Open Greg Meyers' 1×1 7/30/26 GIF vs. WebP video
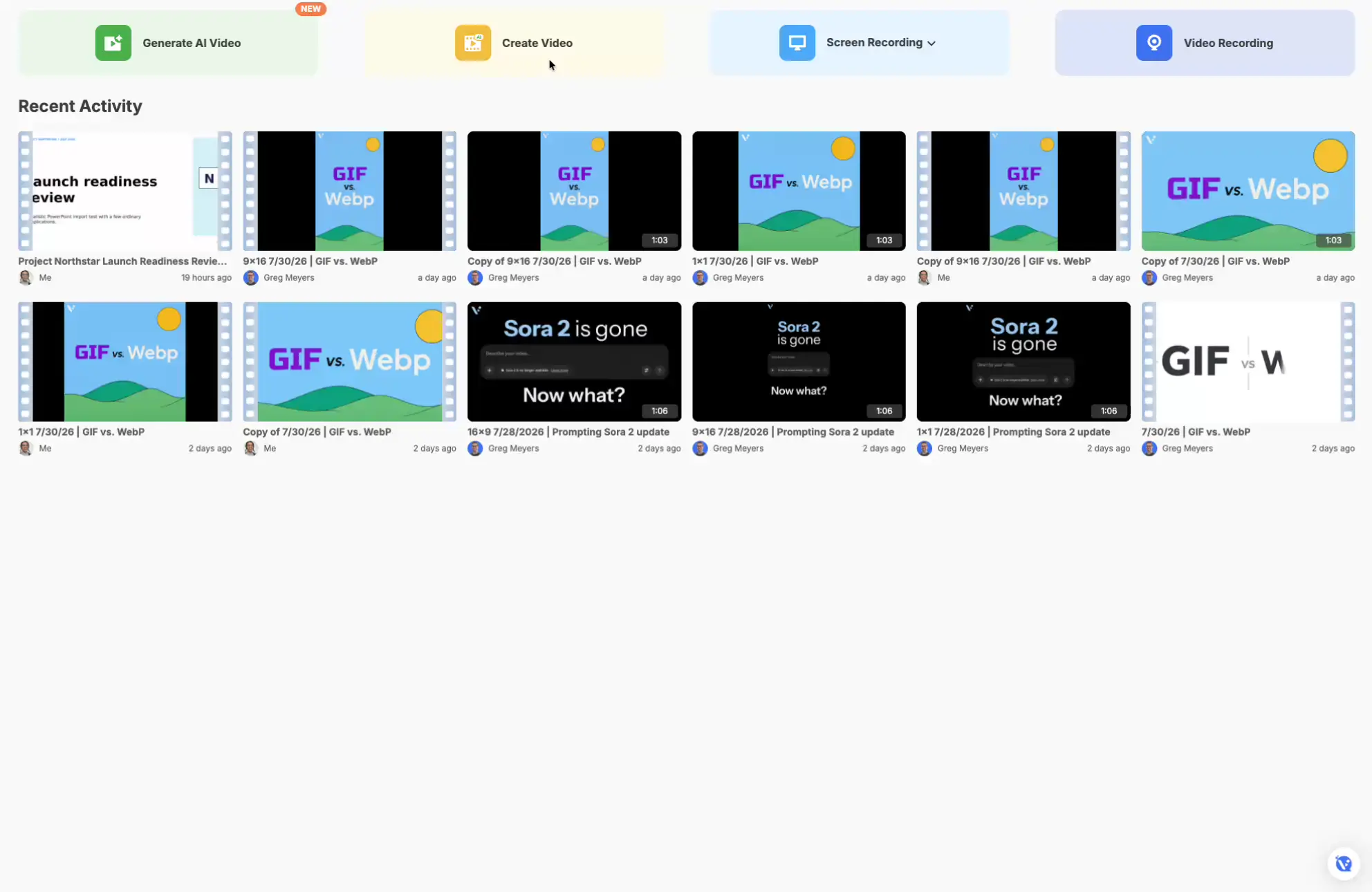Image resolution: width=1372 pixels, height=892 pixels. 799,192
